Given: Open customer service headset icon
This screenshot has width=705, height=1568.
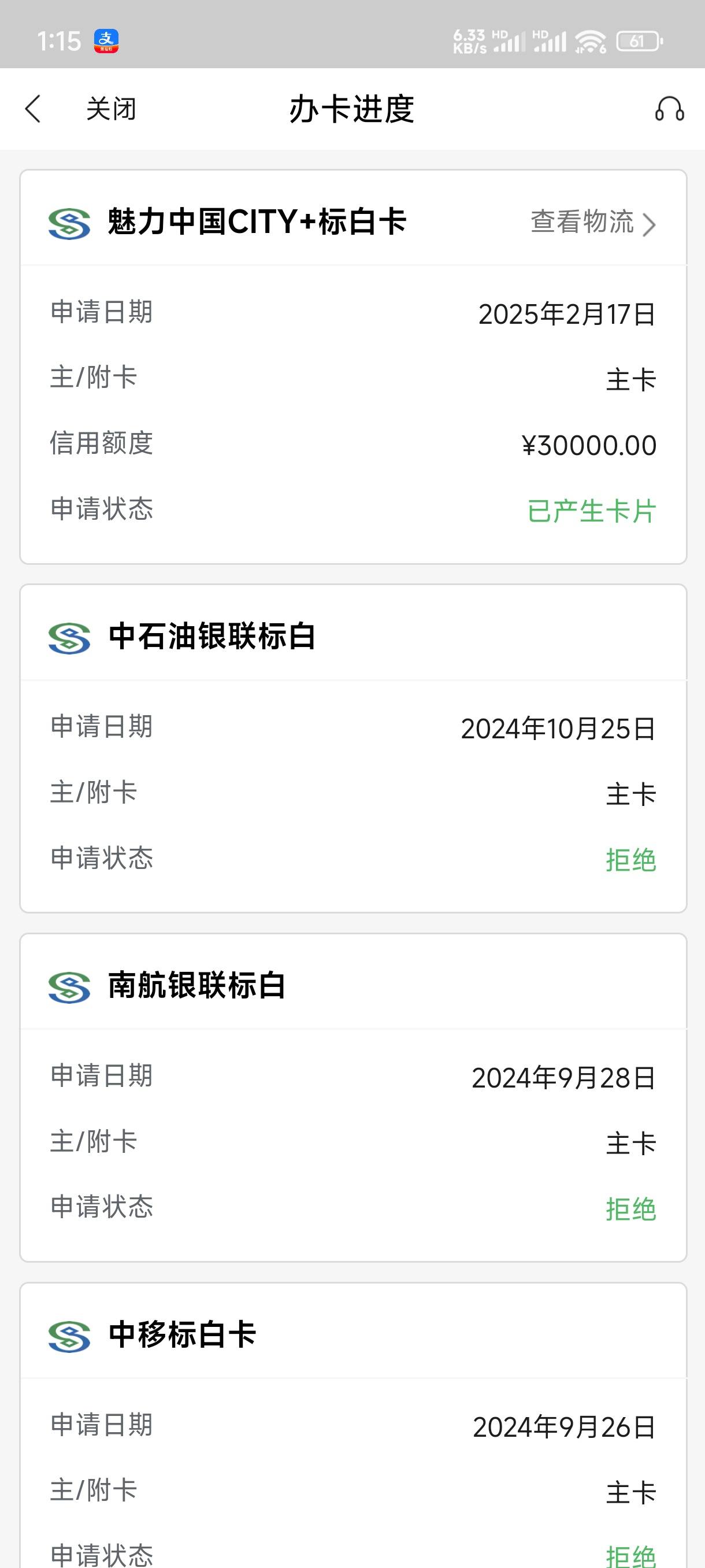Looking at the screenshot, I should 669,110.
